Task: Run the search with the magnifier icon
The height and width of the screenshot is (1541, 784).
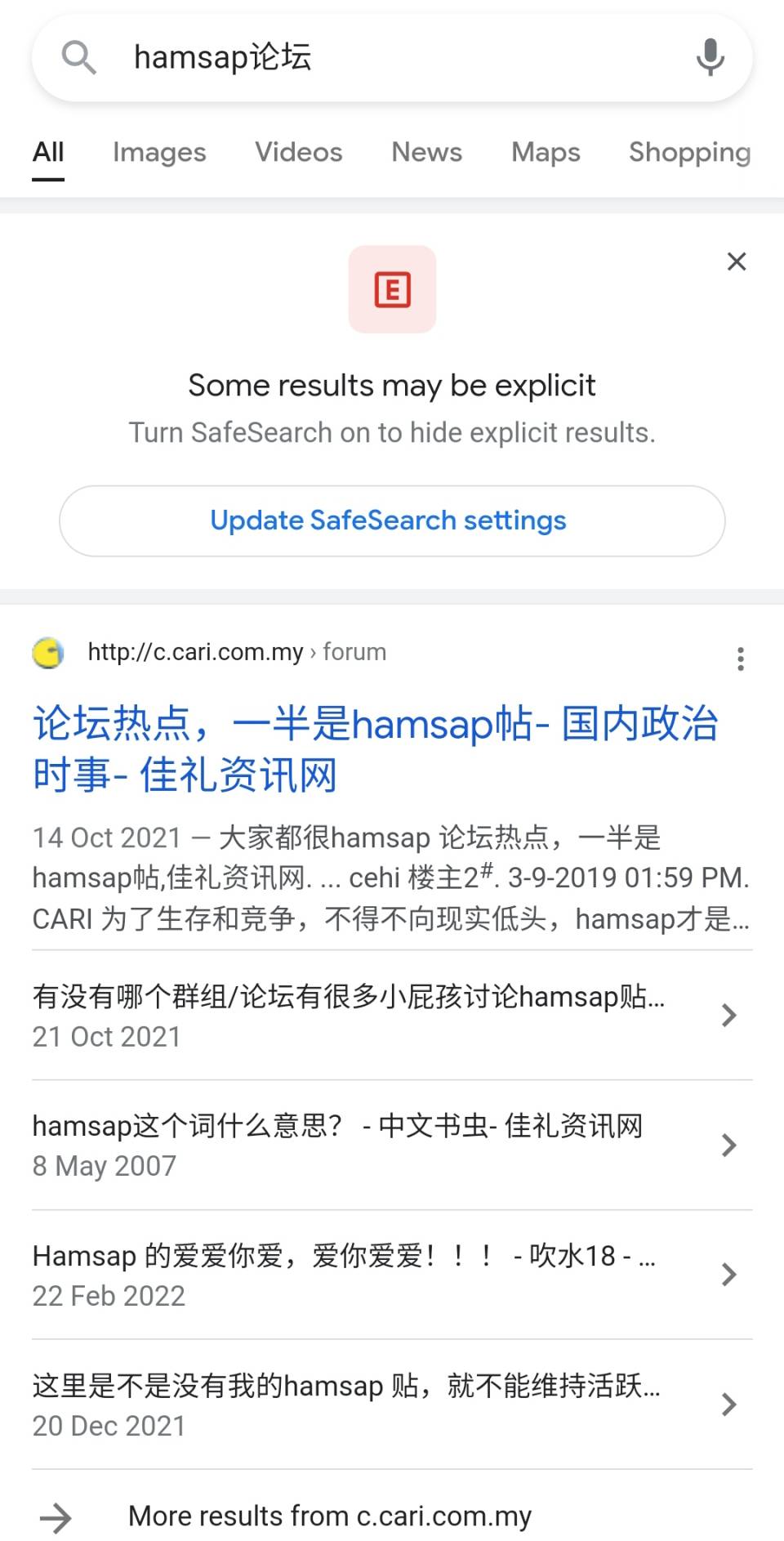Action: click(x=79, y=57)
